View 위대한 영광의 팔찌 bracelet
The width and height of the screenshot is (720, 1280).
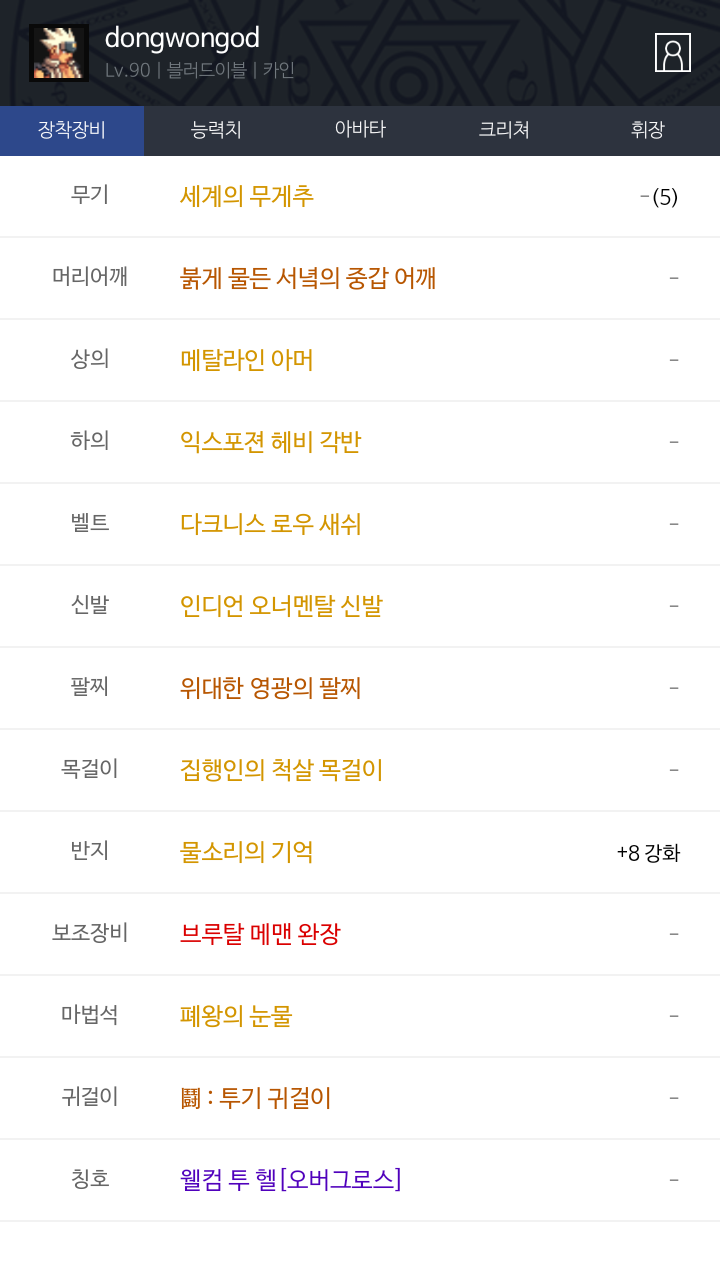[270, 688]
